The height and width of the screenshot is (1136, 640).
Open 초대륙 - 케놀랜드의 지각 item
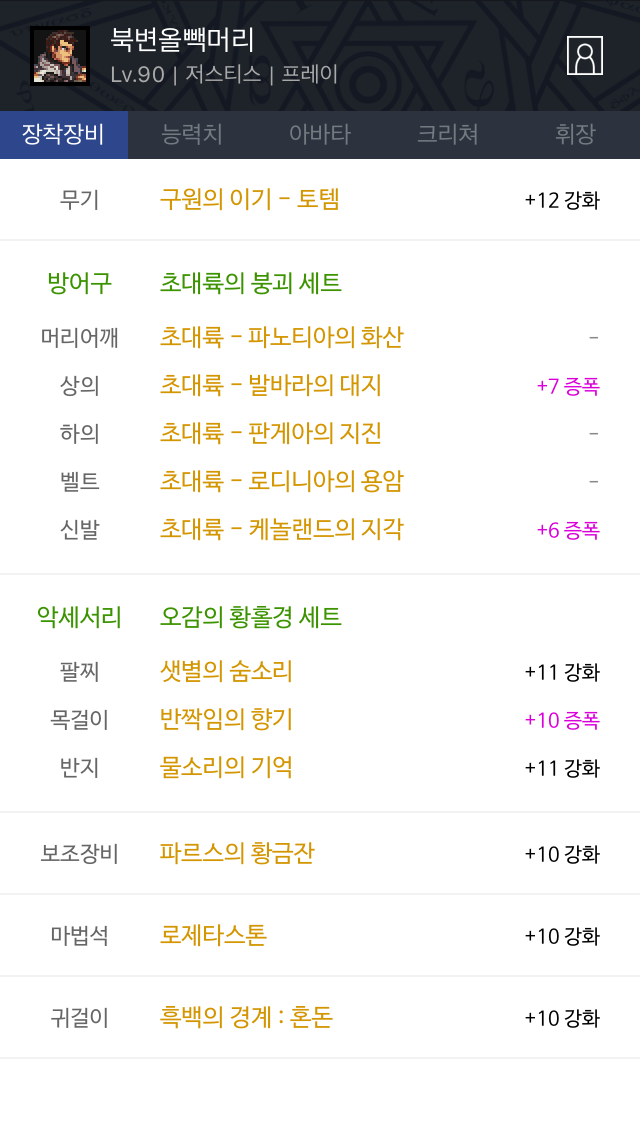(x=281, y=529)
